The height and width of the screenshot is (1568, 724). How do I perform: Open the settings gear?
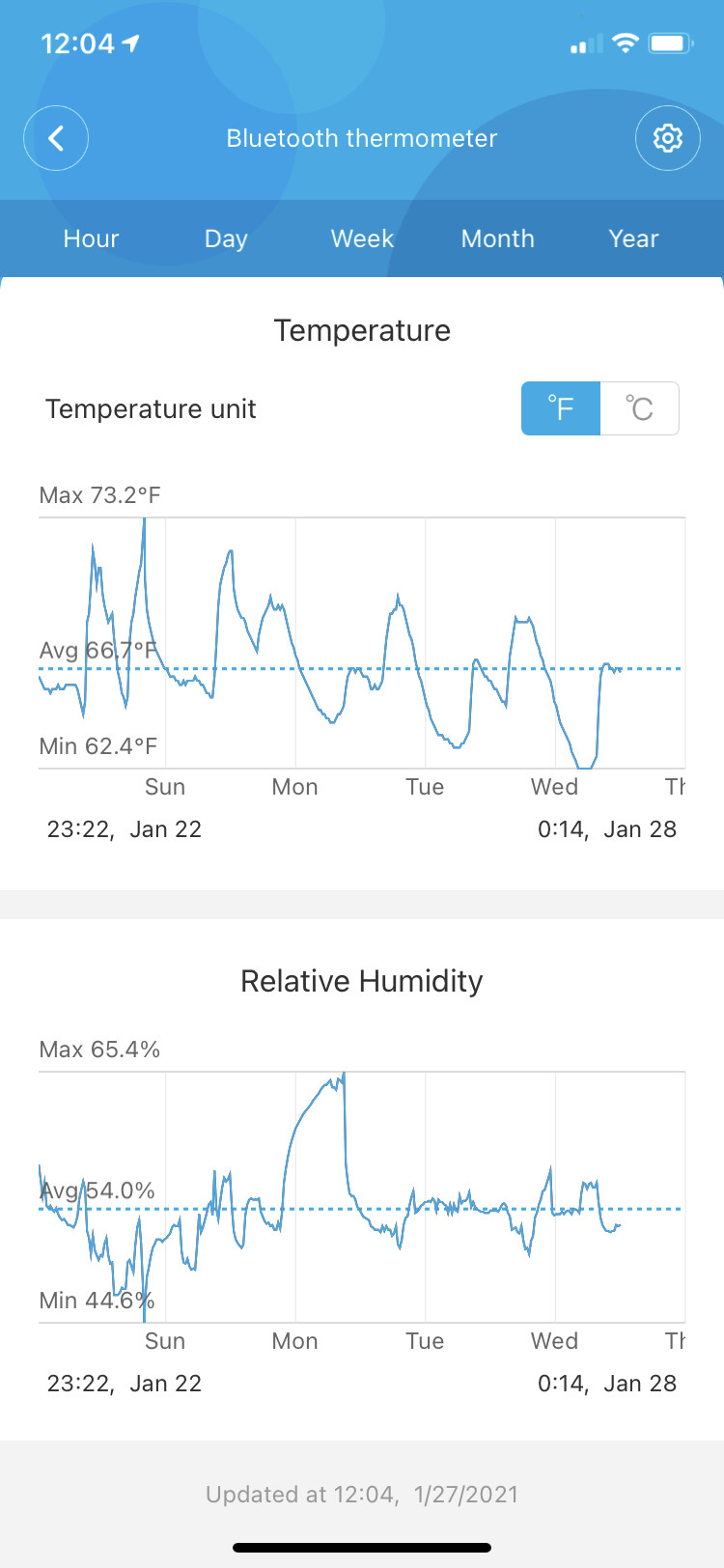click(x=667, y=138)
